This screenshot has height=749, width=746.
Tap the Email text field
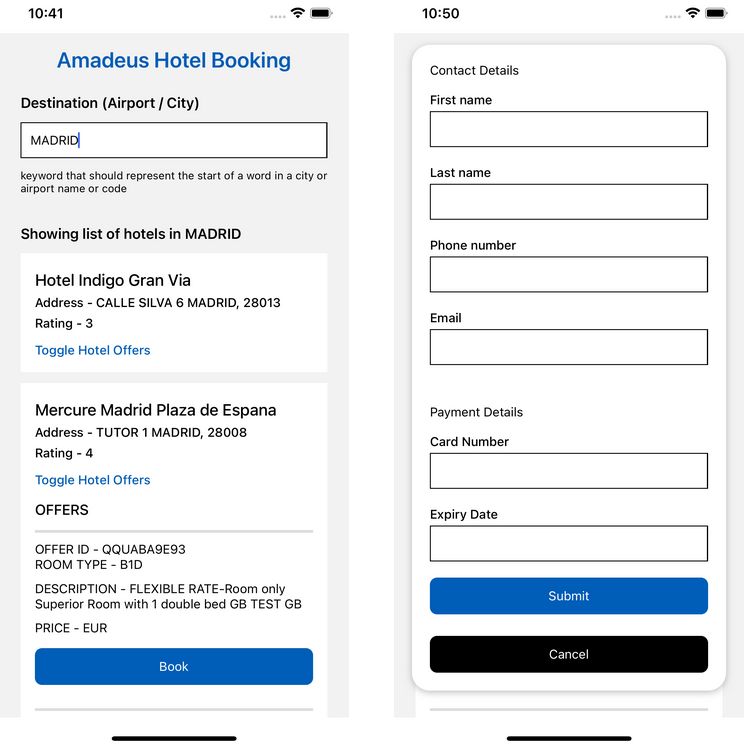click(568, 347)
